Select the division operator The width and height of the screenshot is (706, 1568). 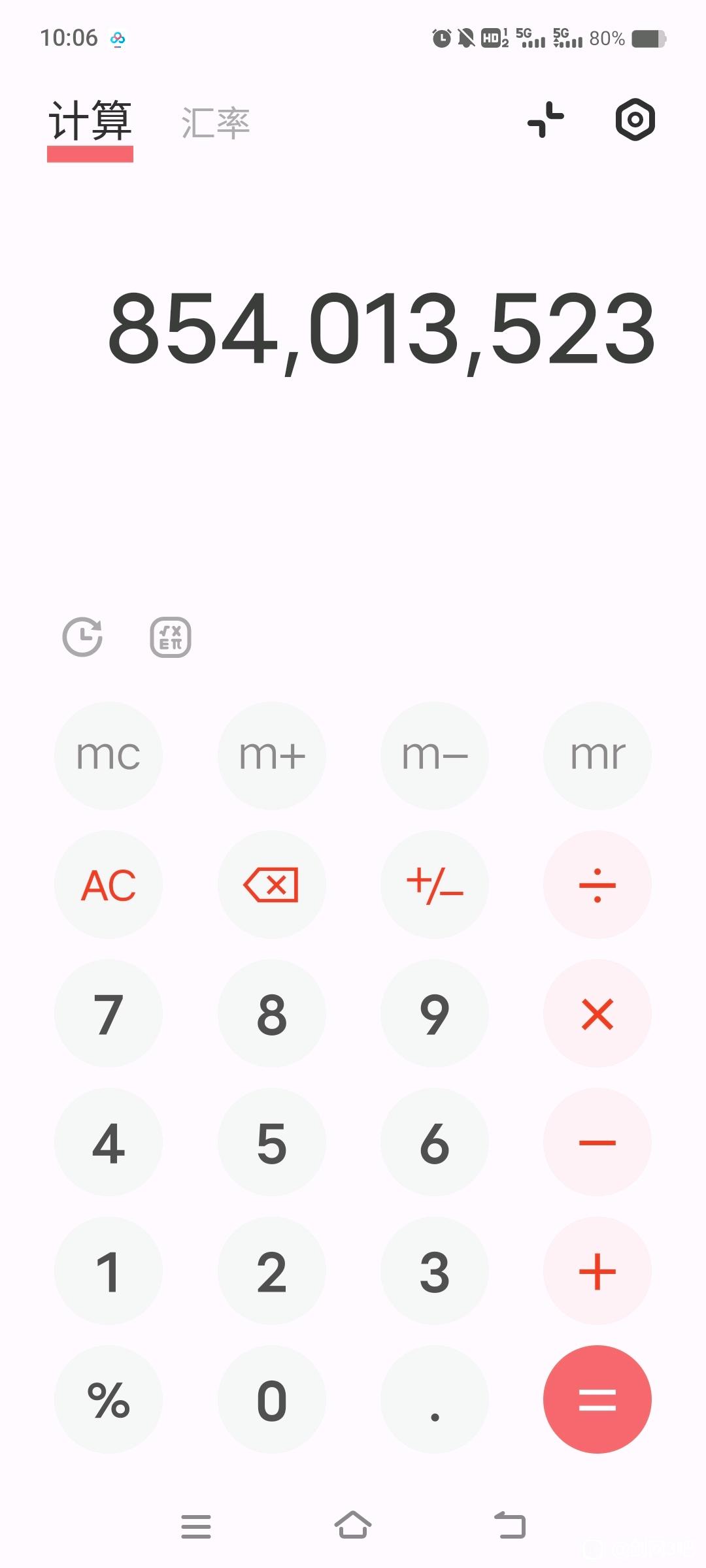tap(597, 885)
